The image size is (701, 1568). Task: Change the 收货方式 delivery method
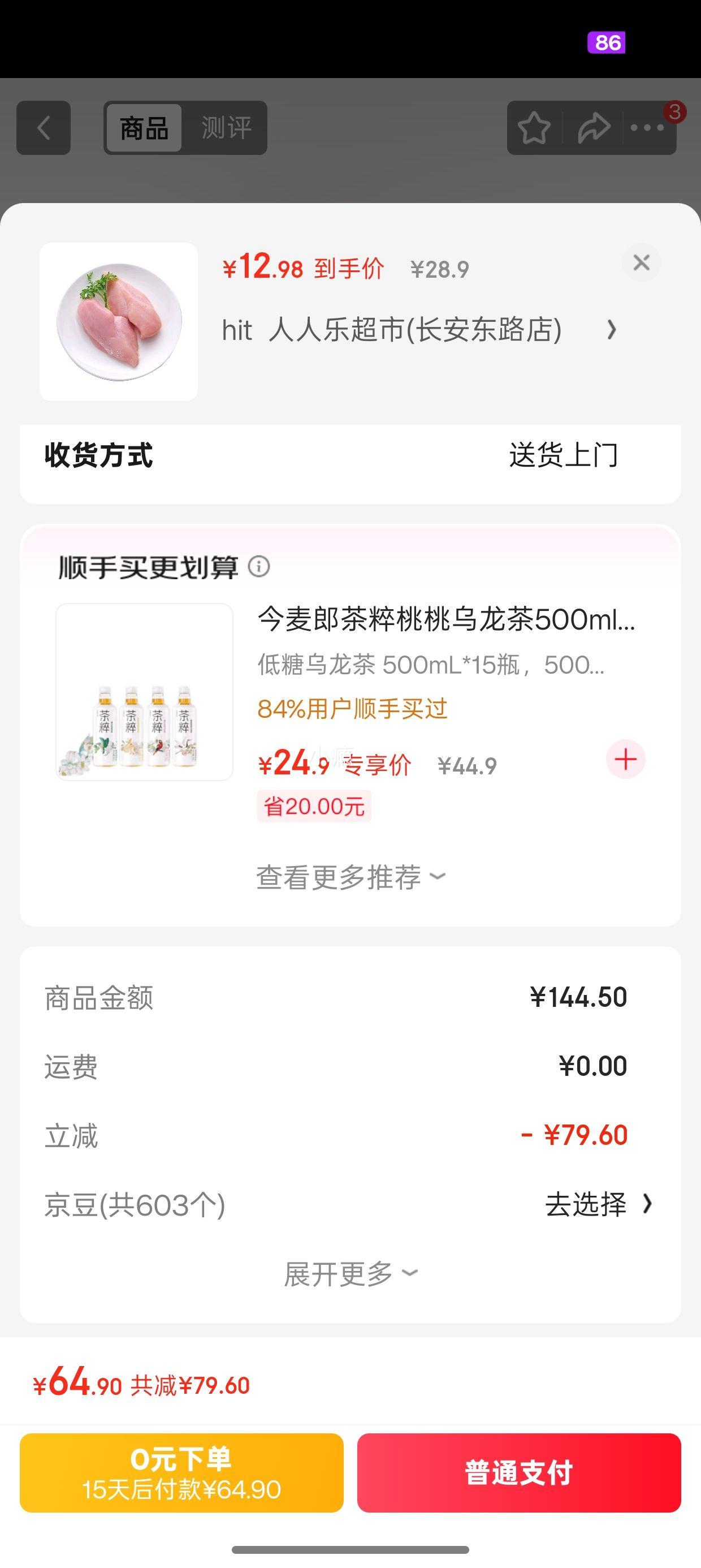point(563,455)
